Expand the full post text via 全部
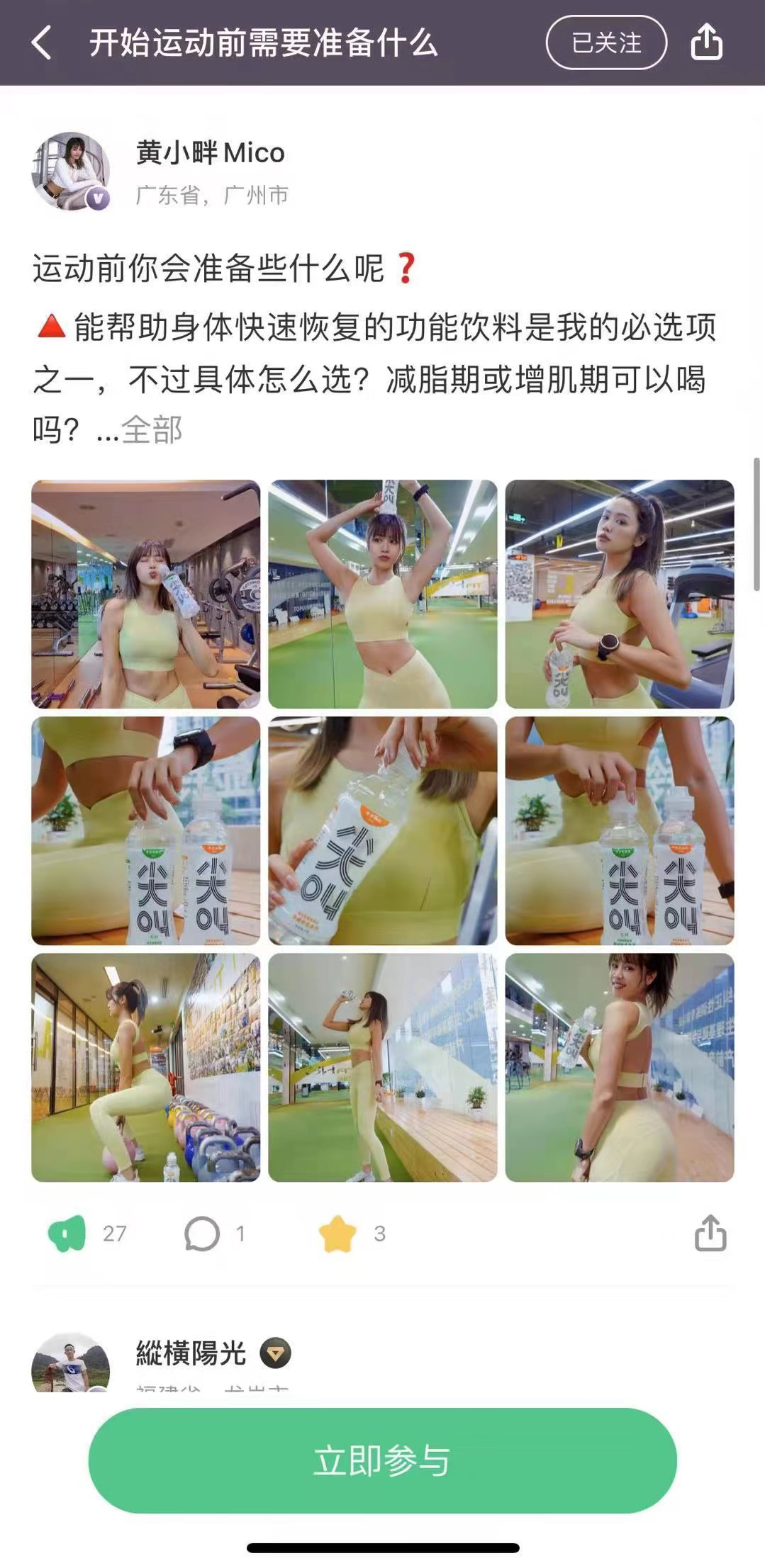The image size is (765, 1568). [152, 430]
